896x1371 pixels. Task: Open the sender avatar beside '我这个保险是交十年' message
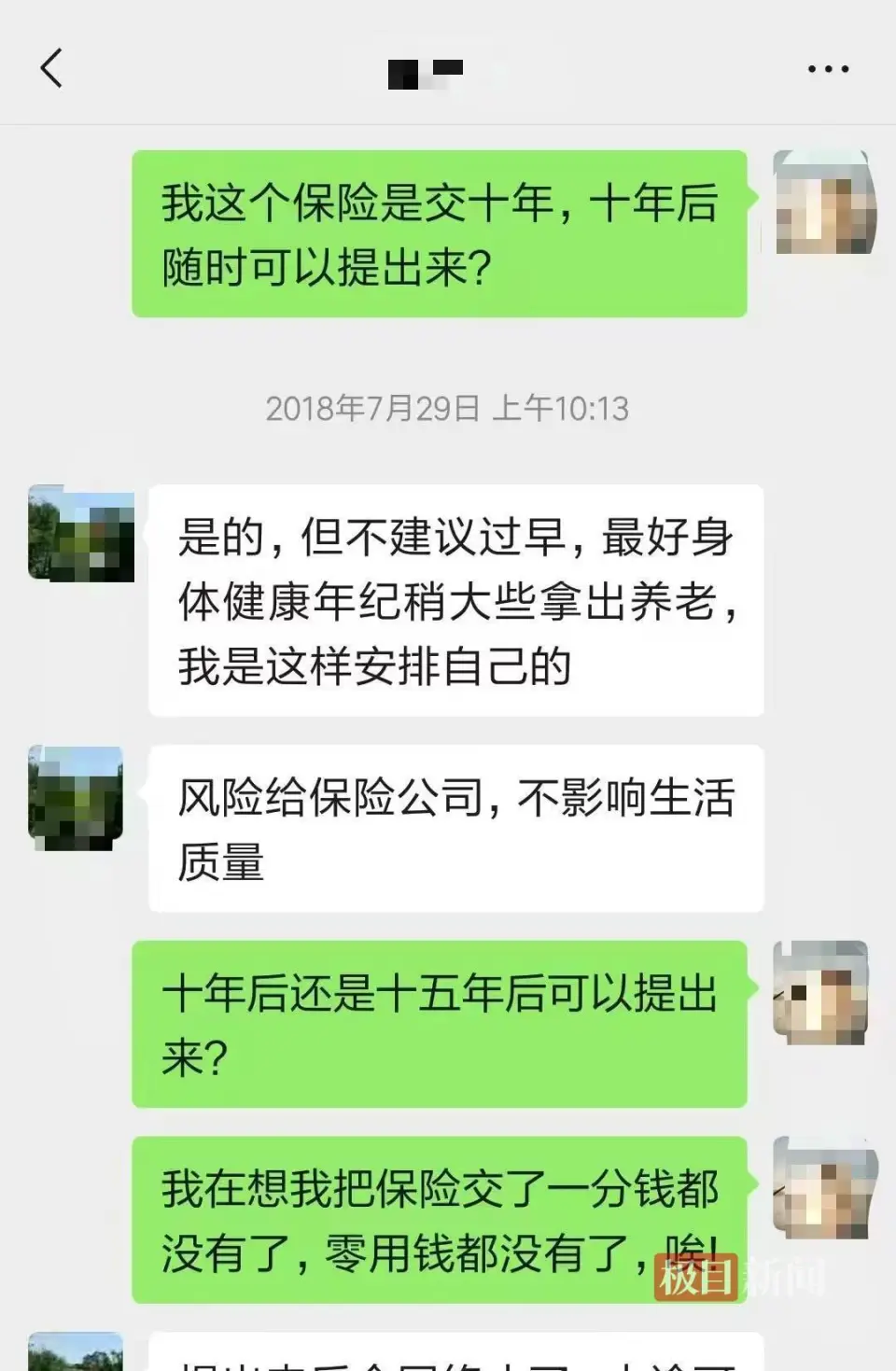click(x=824, y=203)
